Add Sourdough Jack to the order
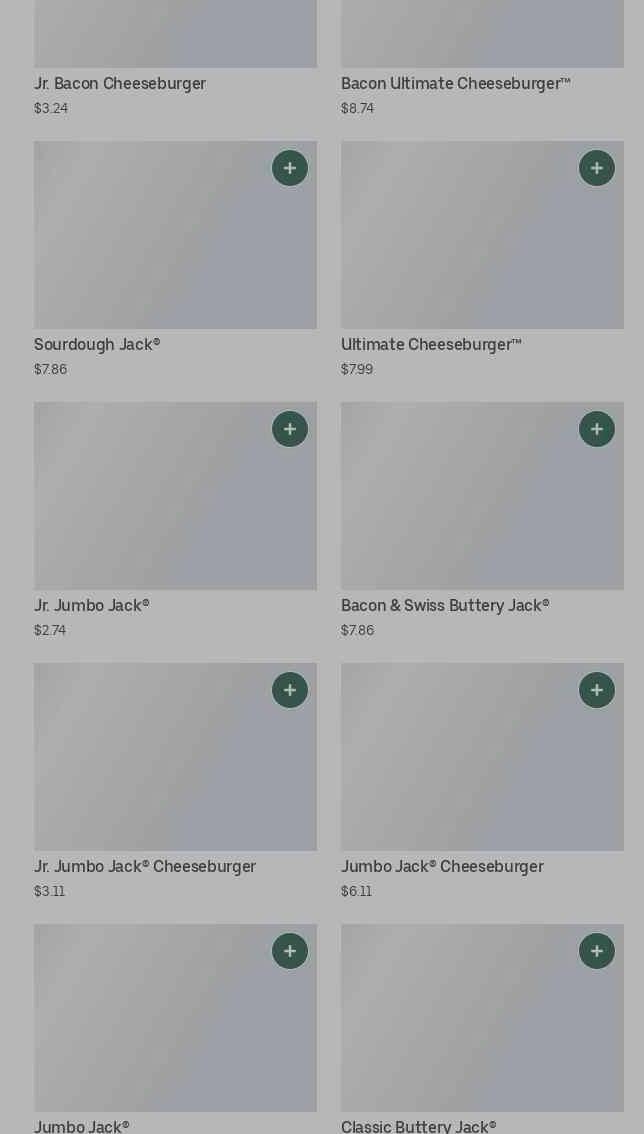This screenshot has width=644, height=1134. click(289, 168)
